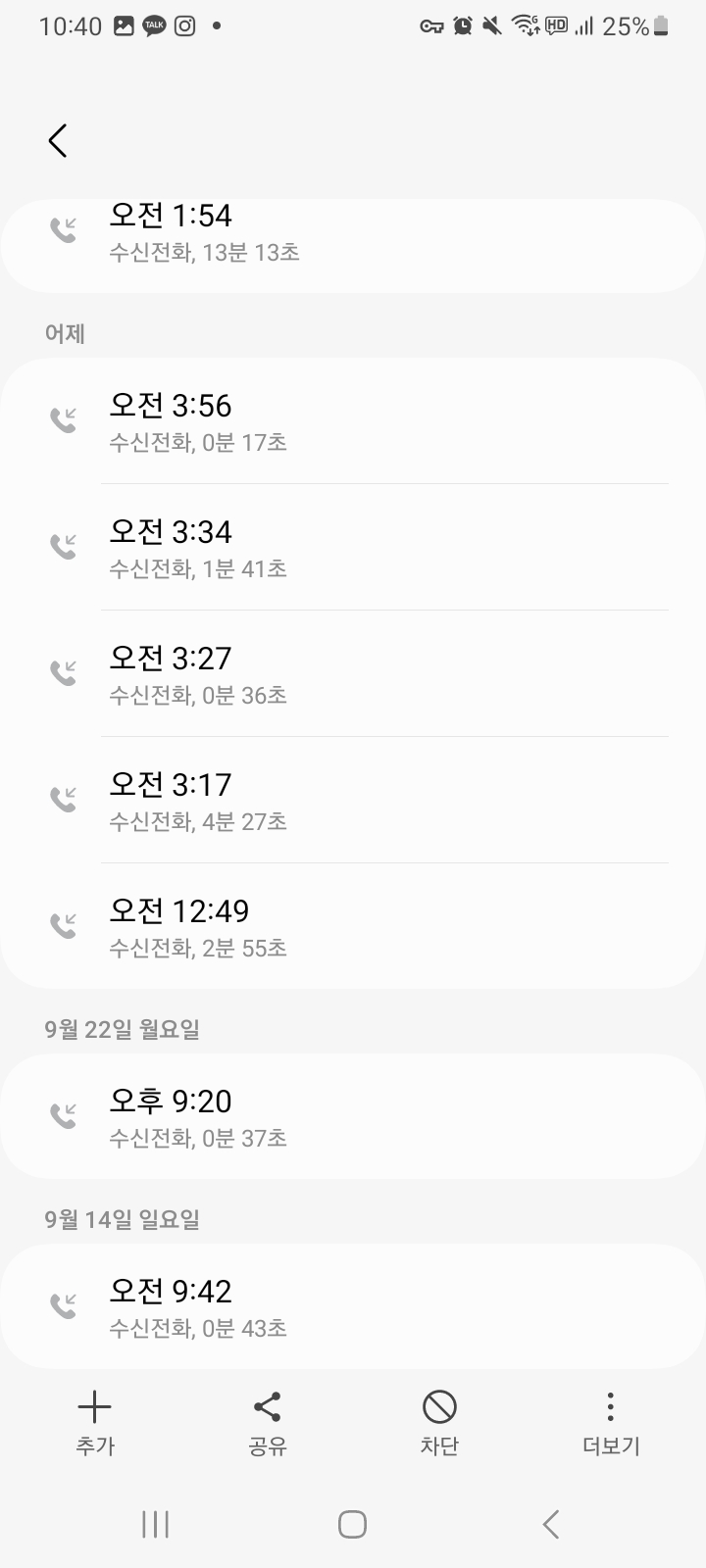
Task: Tap the 오전 3:27 call record
Action: [x=353, y=674]
